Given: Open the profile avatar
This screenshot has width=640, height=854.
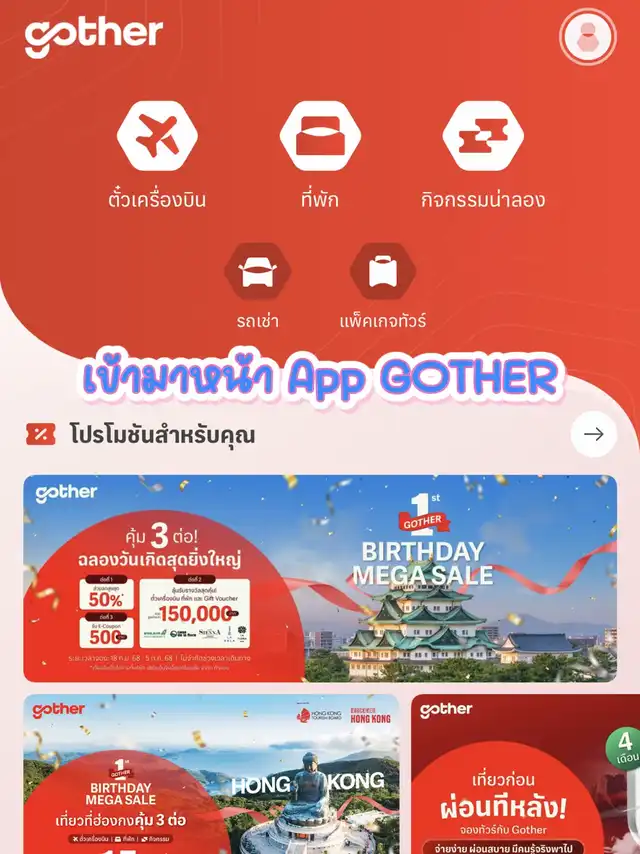Looking at the screenshot, I should click(x=590, y=37).
